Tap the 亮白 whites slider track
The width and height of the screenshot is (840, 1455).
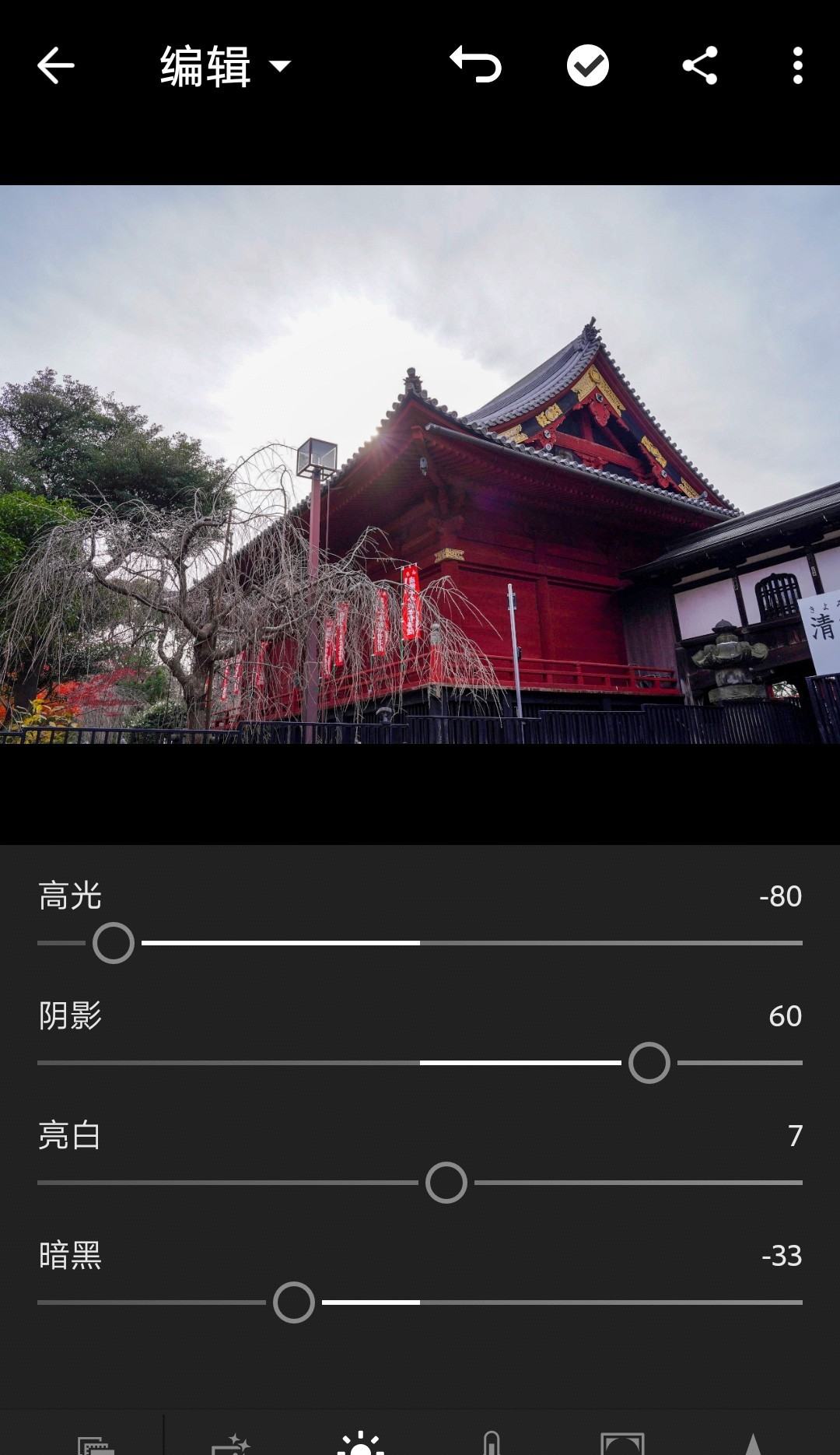(622, 1183)
